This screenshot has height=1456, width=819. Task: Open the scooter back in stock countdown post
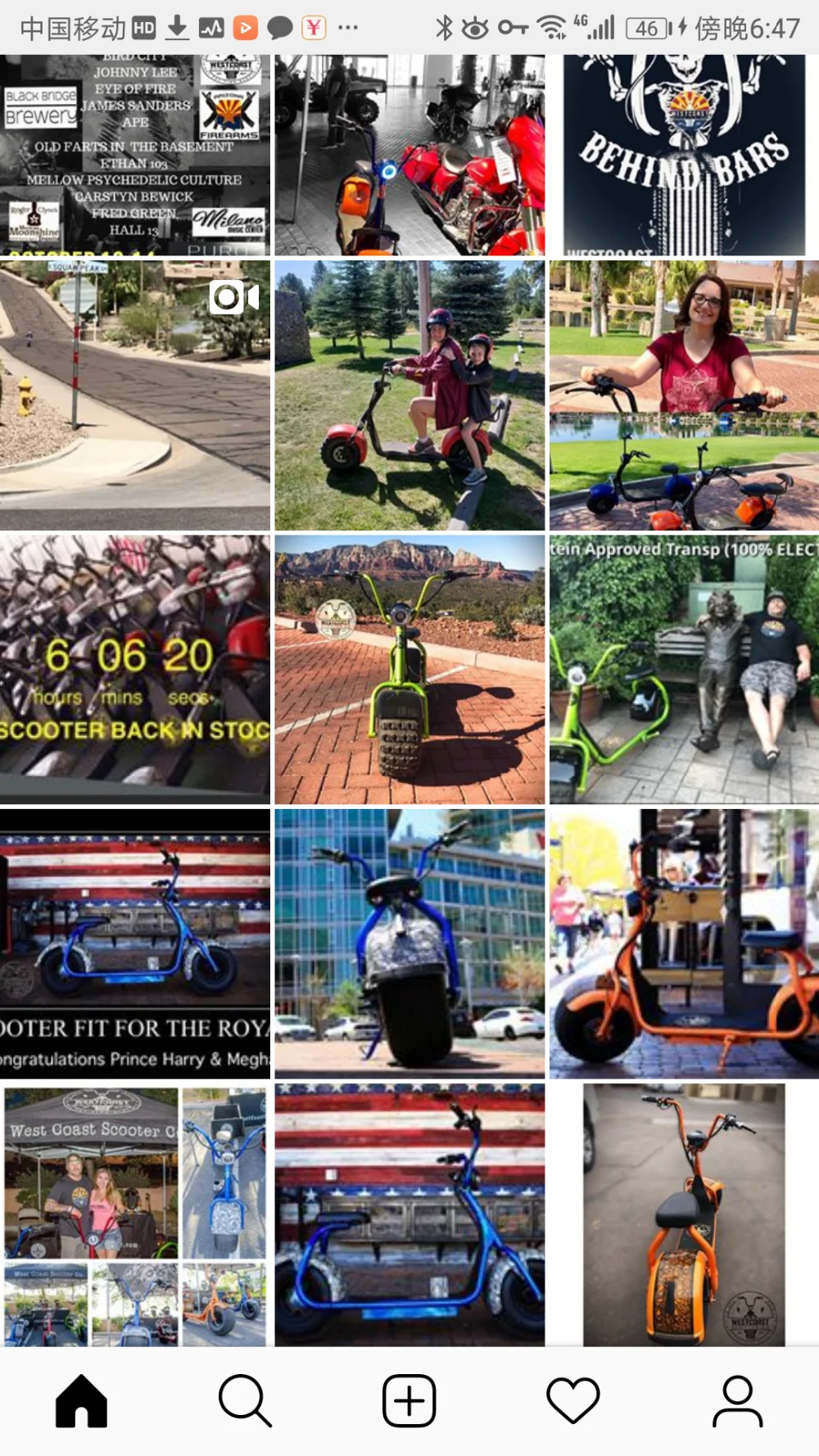(135, 670)
